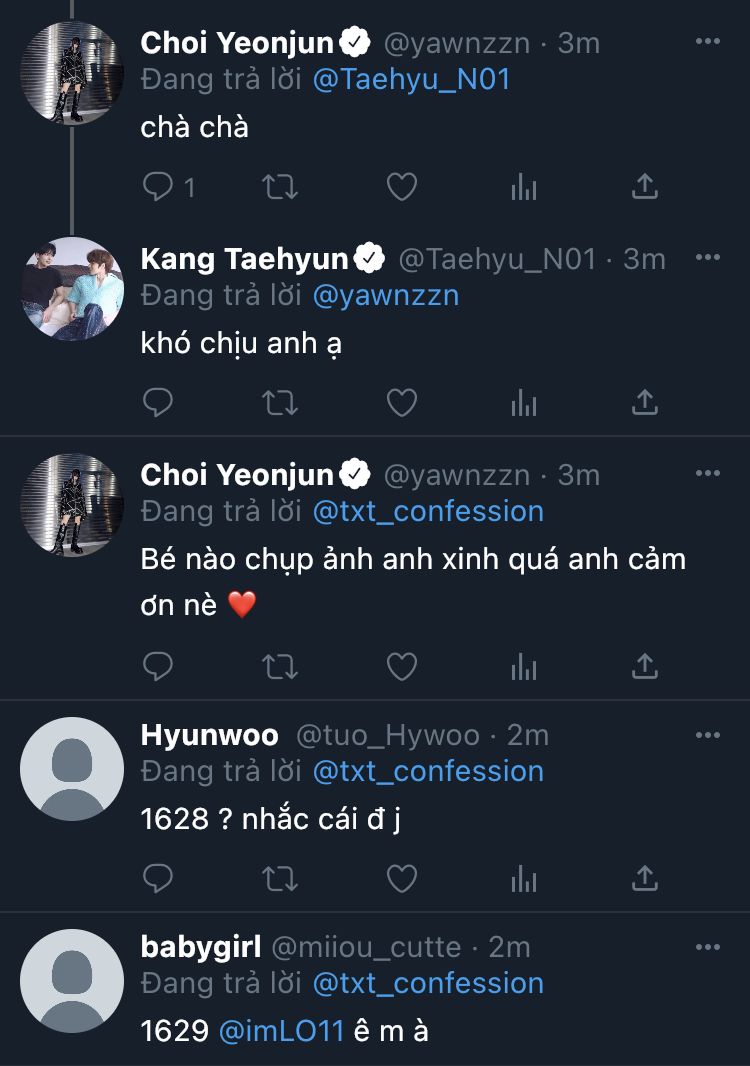Open the @imLO11 mention in babygirl's tweet
The height and width of the screenshot is (1066, 750).
282,1031
